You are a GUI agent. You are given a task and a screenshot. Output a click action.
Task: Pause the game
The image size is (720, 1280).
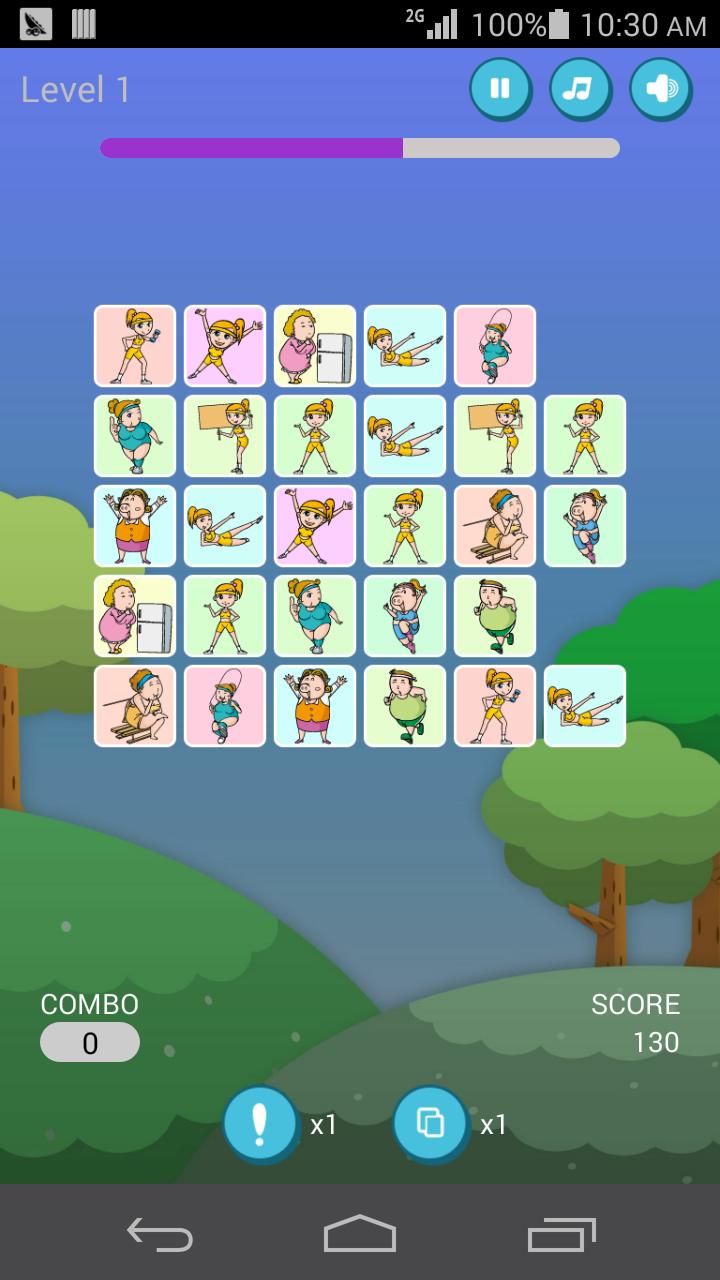[500, 89]
